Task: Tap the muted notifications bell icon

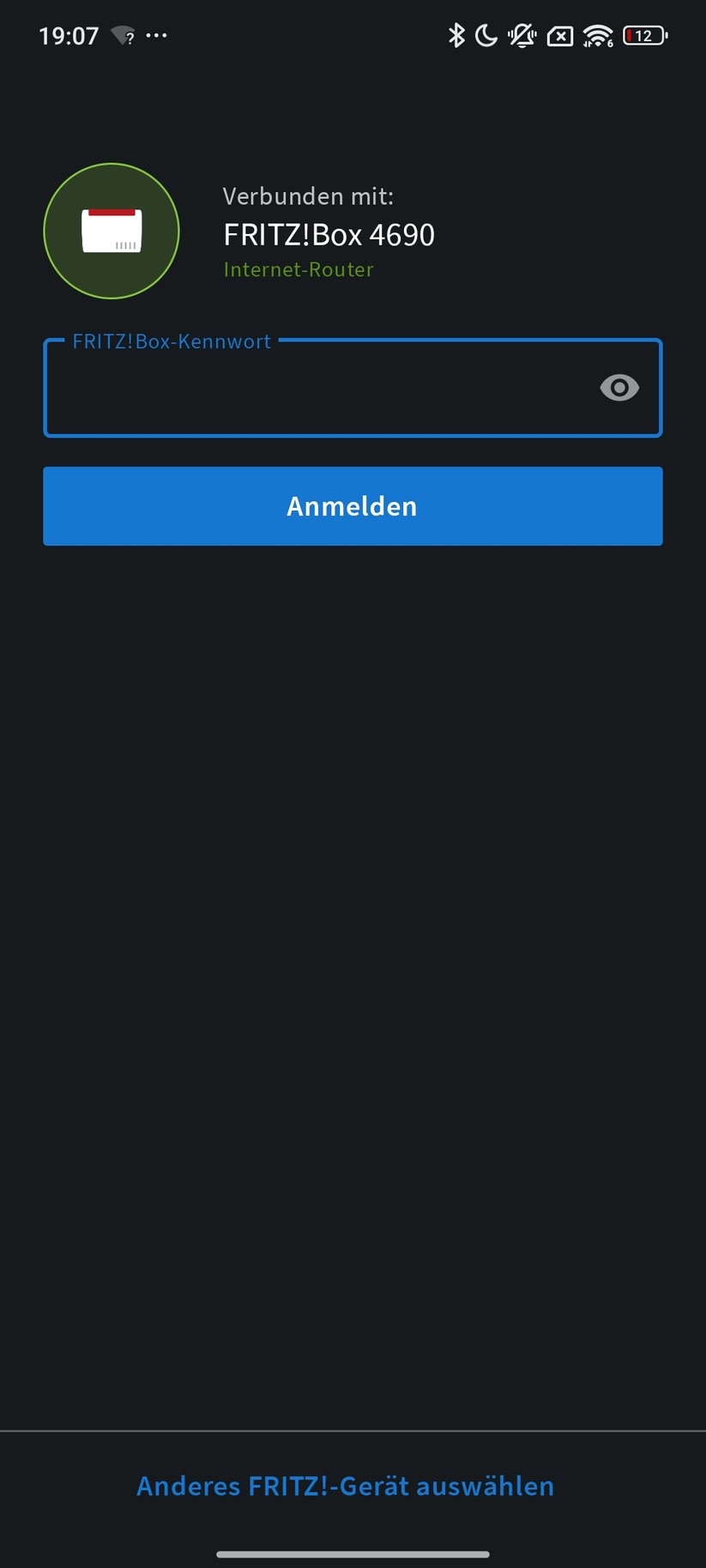Action: pyautogui.click(x=522, y=36)
